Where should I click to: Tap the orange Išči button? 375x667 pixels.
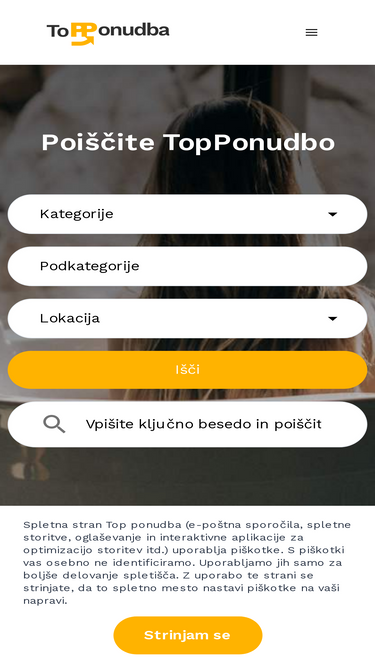coord(187,370)
